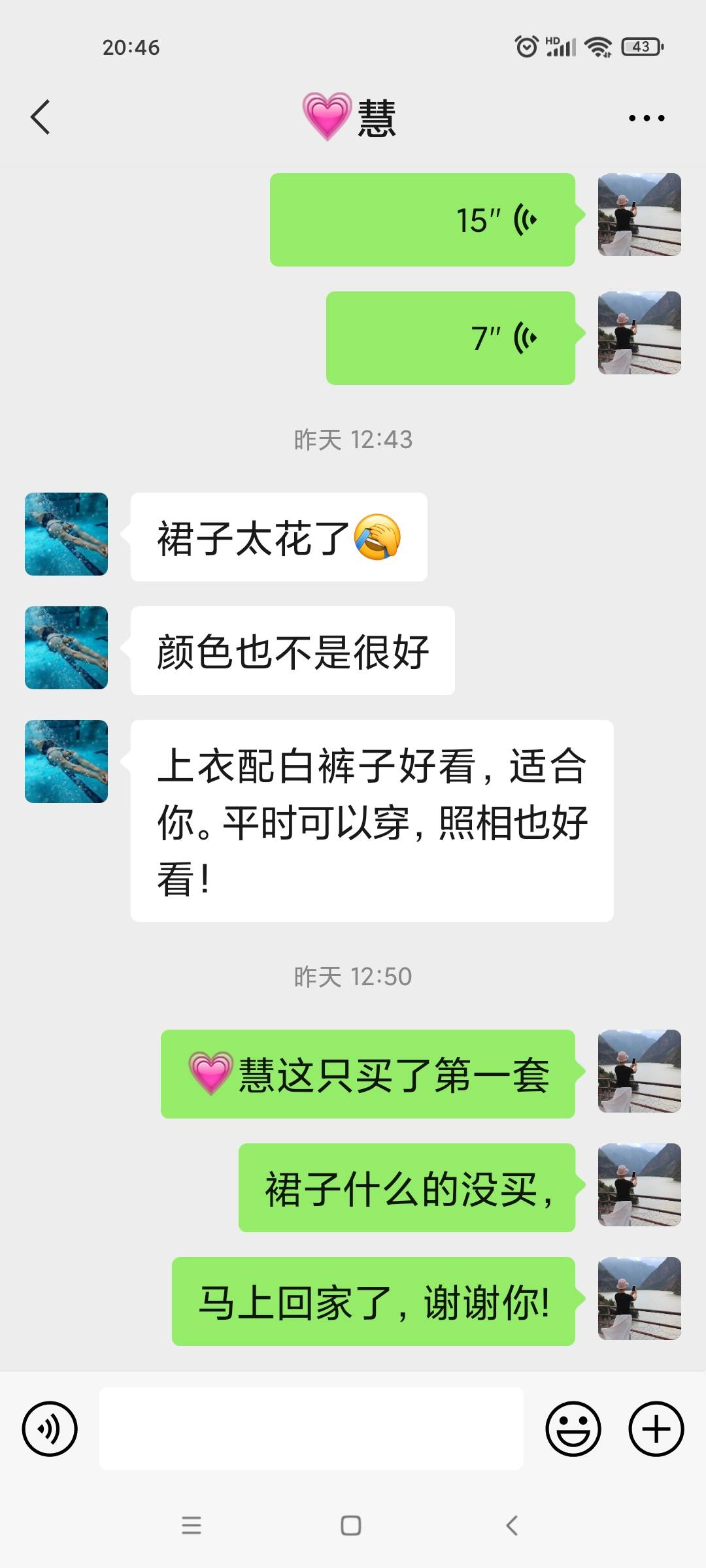Tap the 昨天 12:50 timestamp
The height and width of the screenshot is (1568, 706).
coord(353,974)
